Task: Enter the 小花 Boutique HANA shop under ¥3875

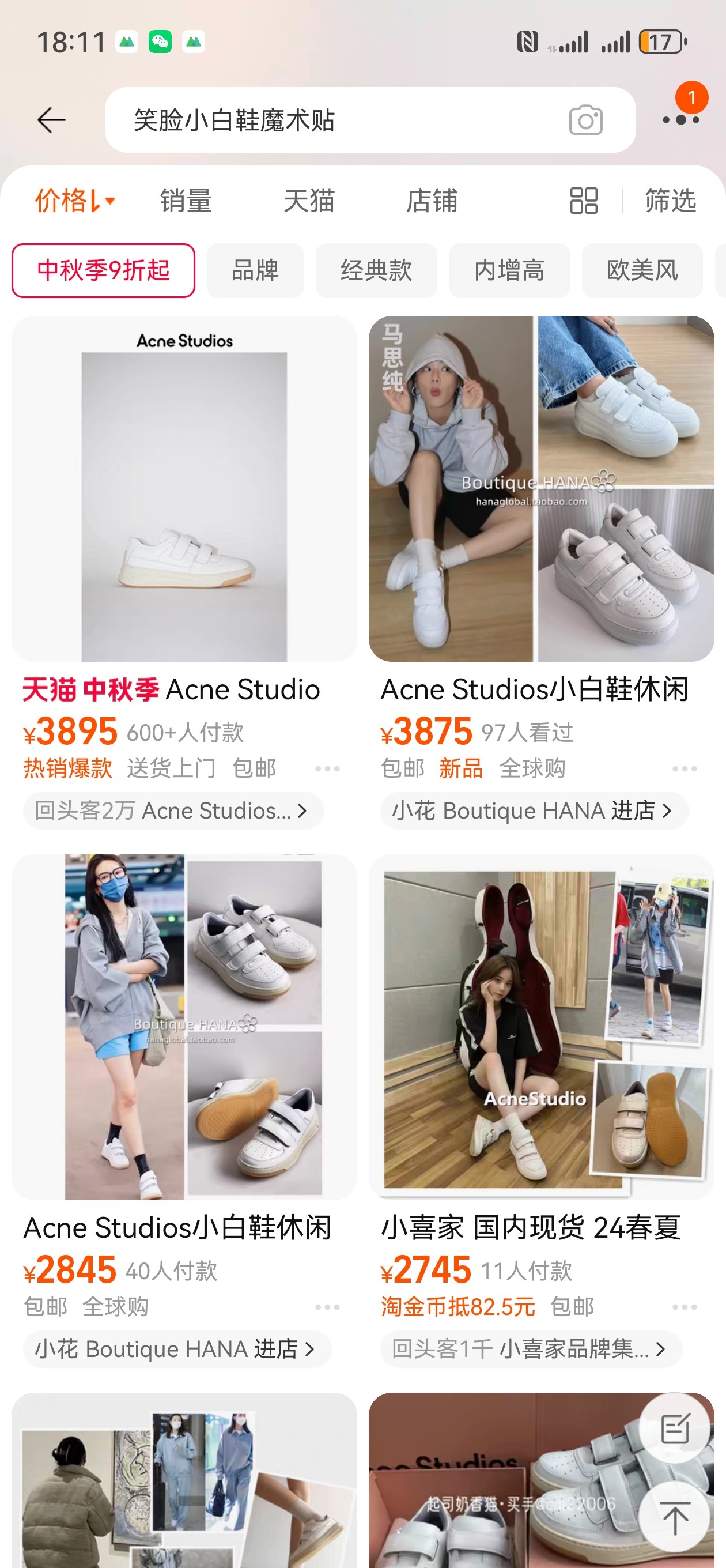Action: coord(533,811)
